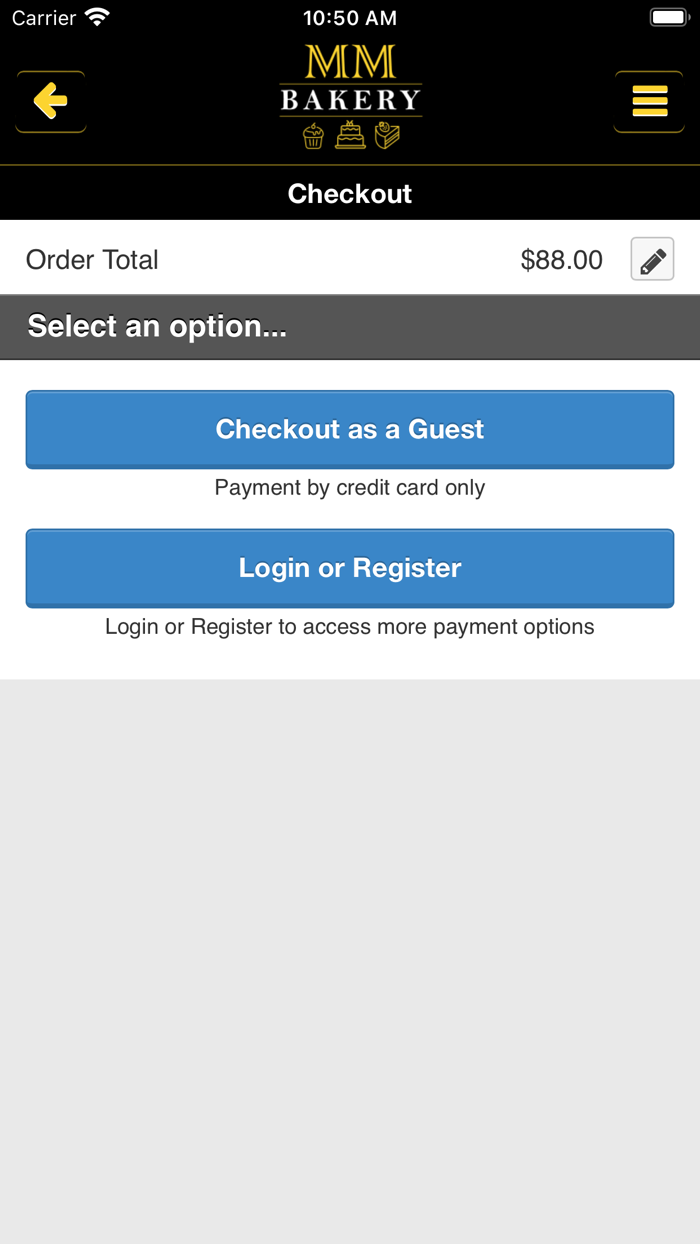The height and width of the screenshot is (1244, 700).
Task: Edit the order total with the pencil icon
Action: click(x=652, y=260)
